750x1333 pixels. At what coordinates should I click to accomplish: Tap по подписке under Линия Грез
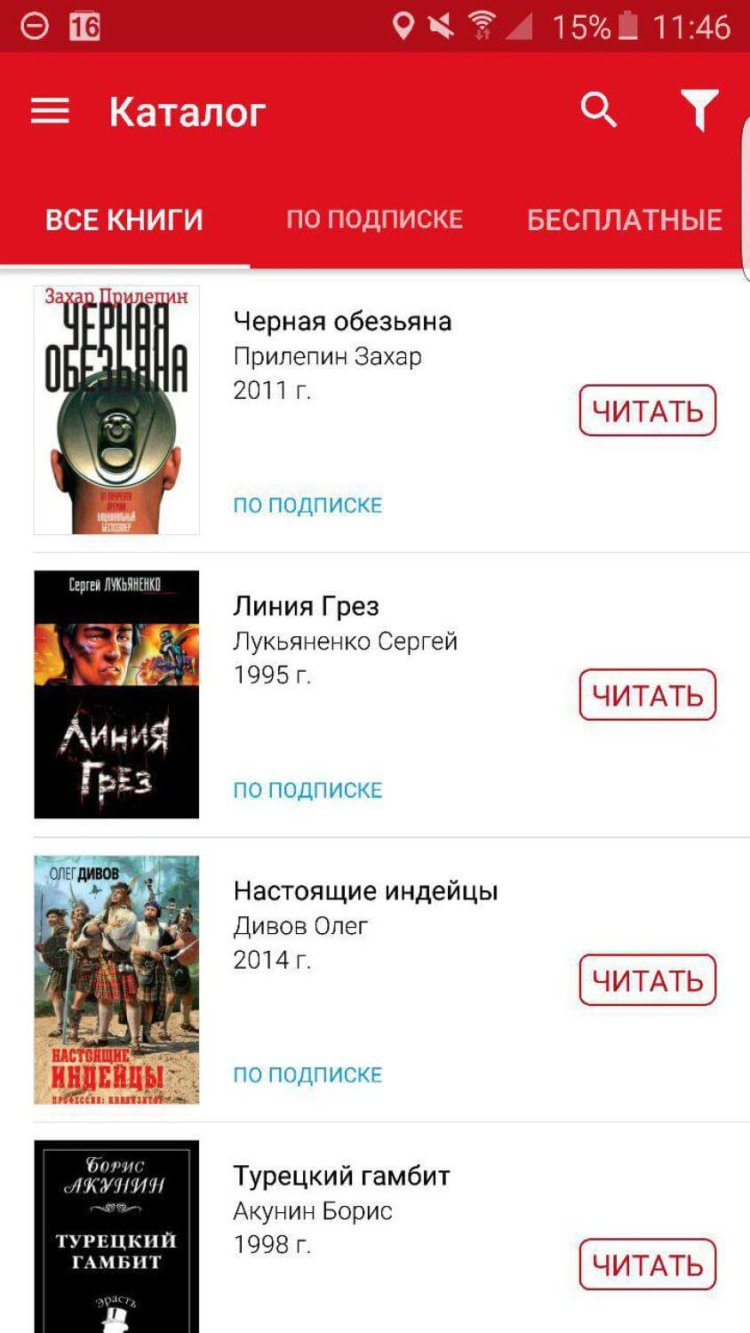307,789
